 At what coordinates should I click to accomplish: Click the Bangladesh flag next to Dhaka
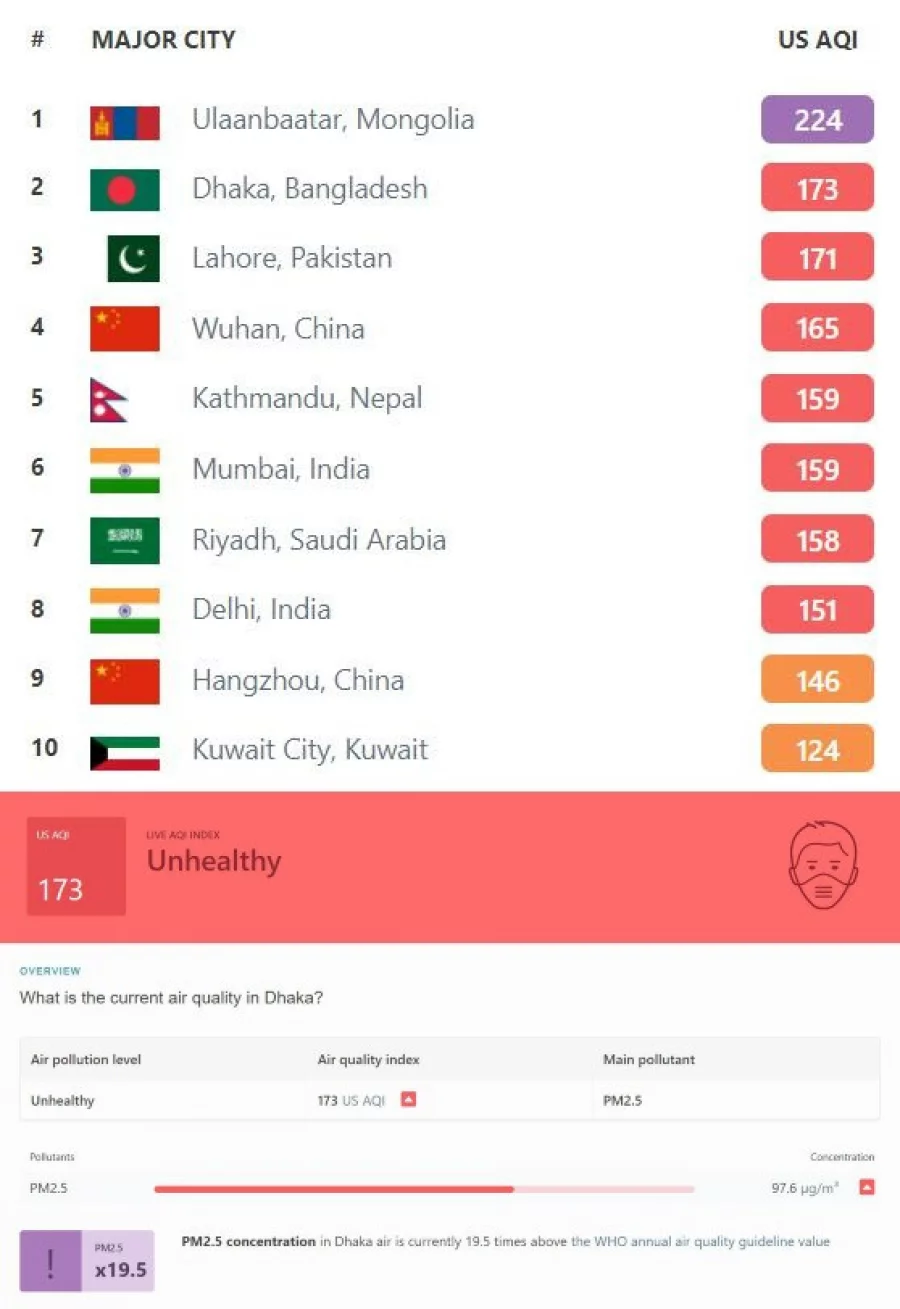[x=124, y=188]
